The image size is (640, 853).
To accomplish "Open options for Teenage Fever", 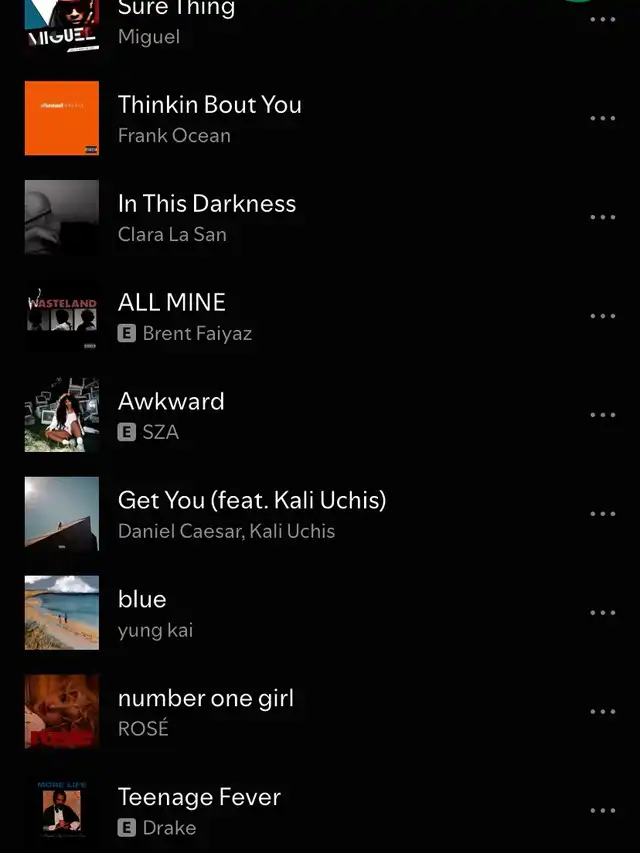I will (602, 812).
